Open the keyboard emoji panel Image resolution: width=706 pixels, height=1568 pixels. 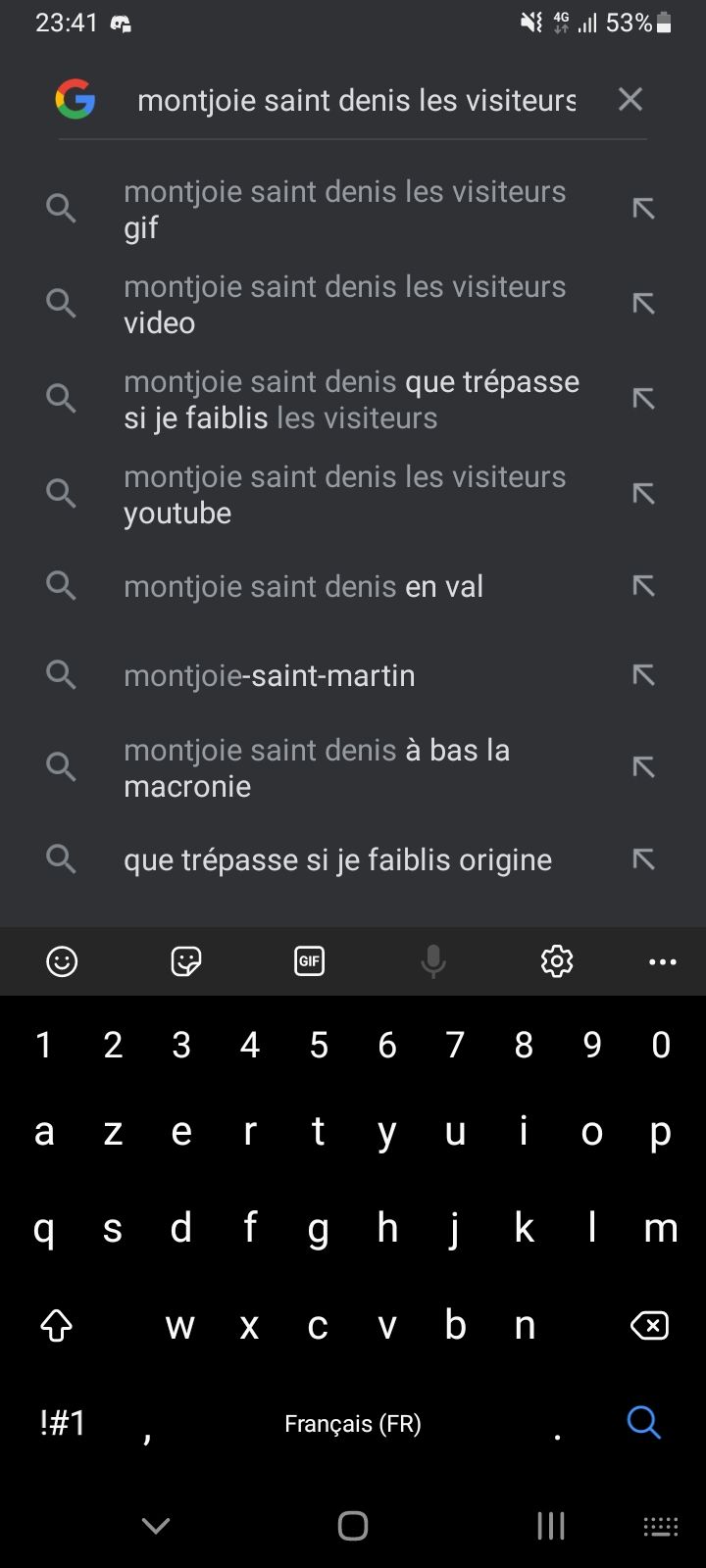pyautogui.click(x=62, y=961)
